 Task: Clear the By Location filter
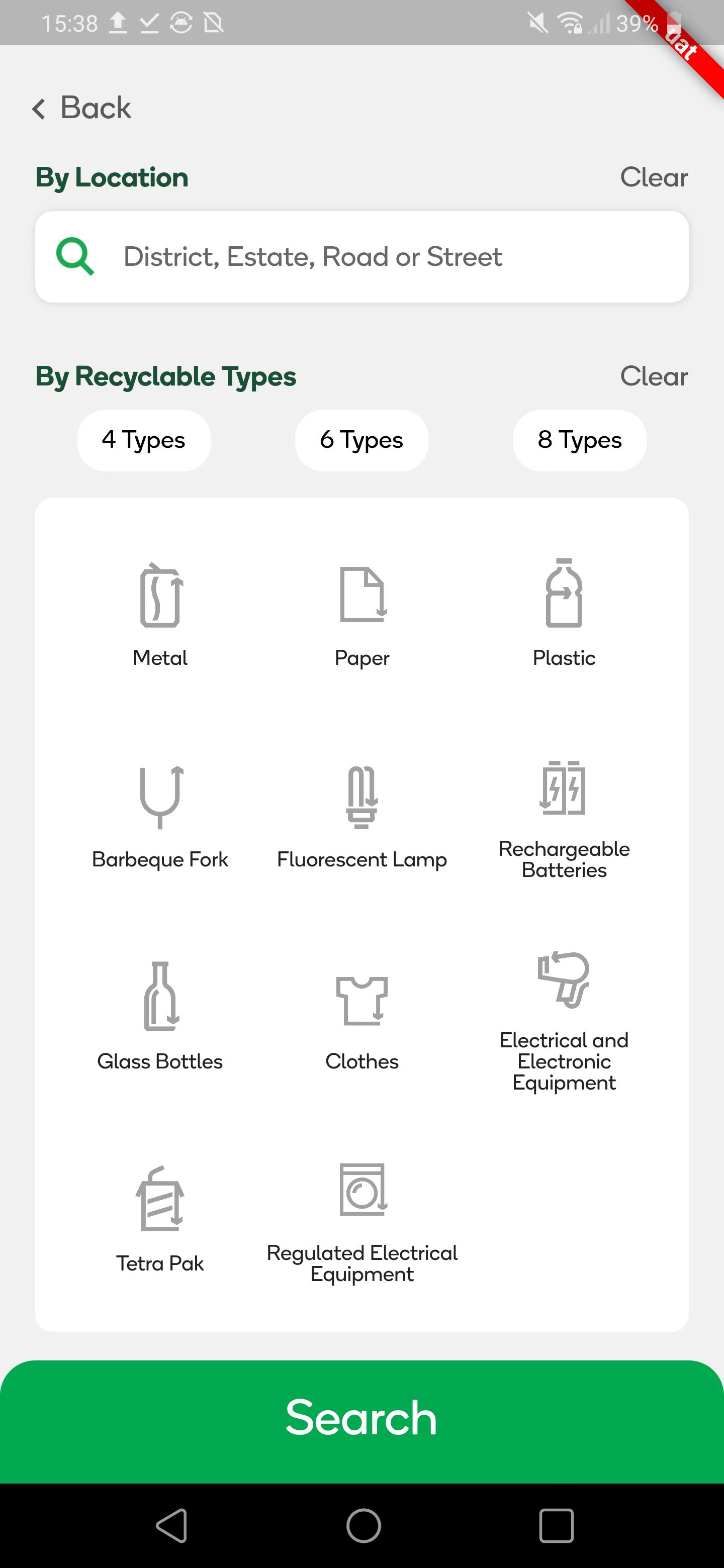pos(654,178)
